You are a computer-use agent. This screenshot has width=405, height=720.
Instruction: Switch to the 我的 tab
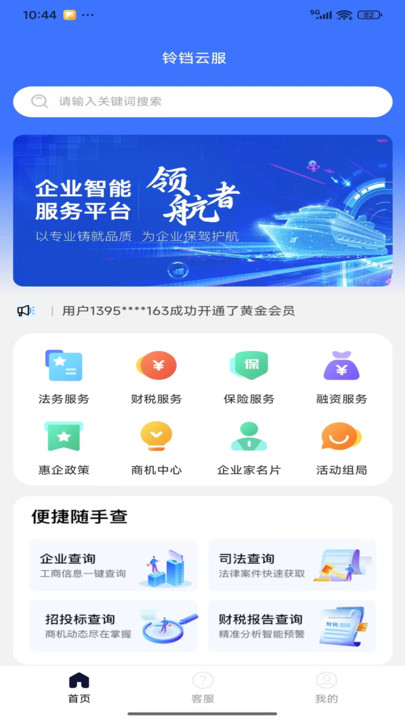pyautogui.click(x=326, y=687)
